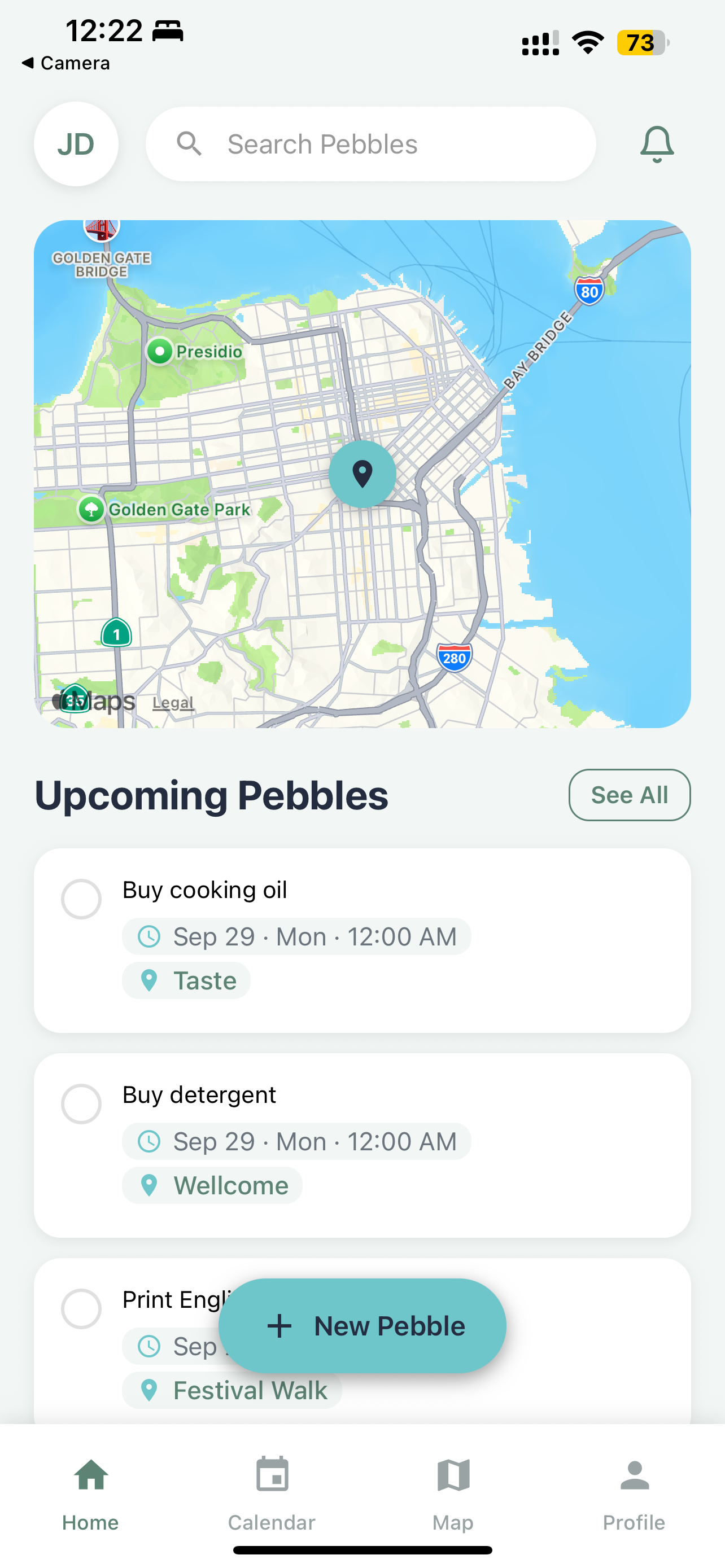Create a New Pebble
The width and height of the screenshot is (725, 1568).
[x=362, y=1326]
